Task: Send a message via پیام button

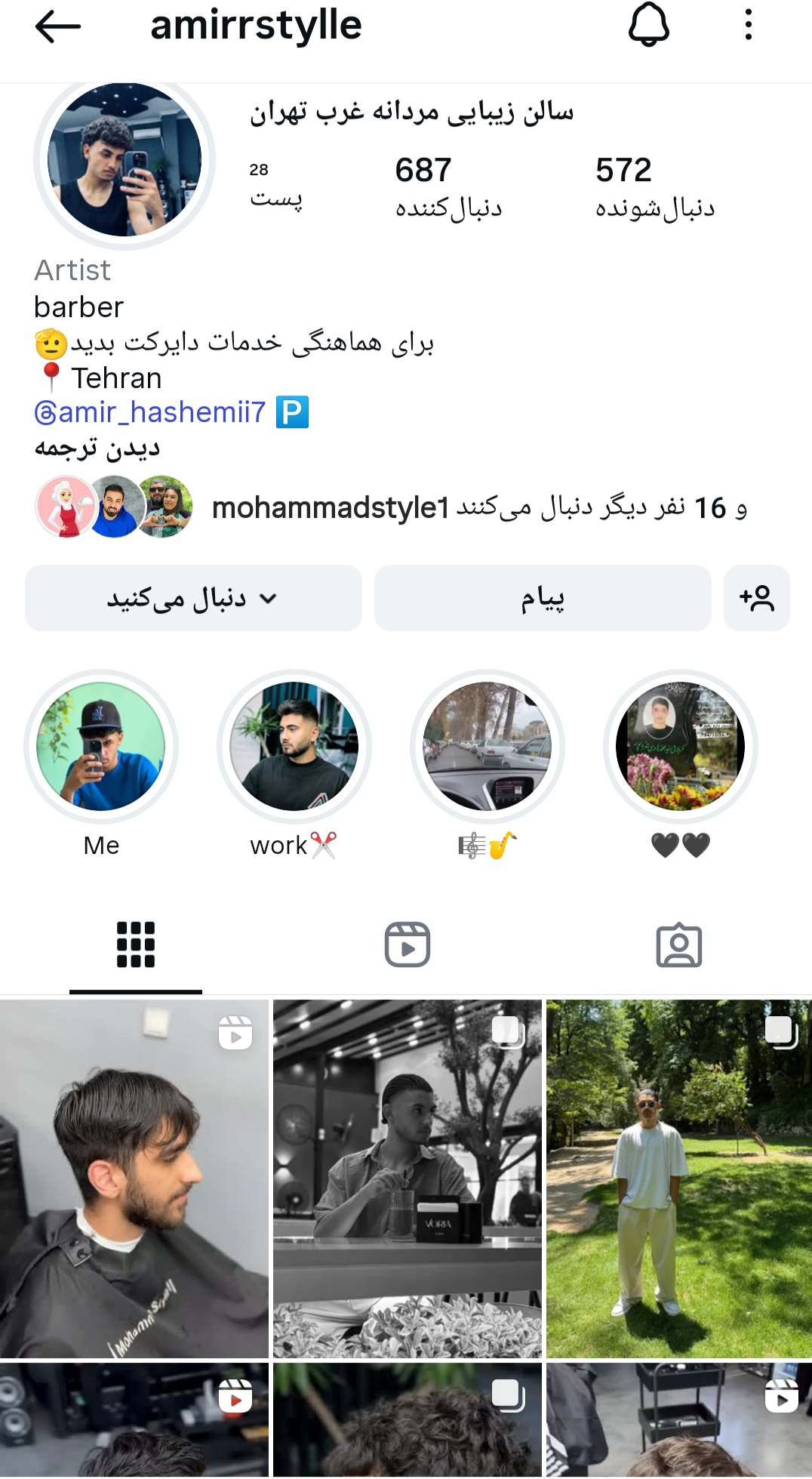Action: tap(543, 598)
